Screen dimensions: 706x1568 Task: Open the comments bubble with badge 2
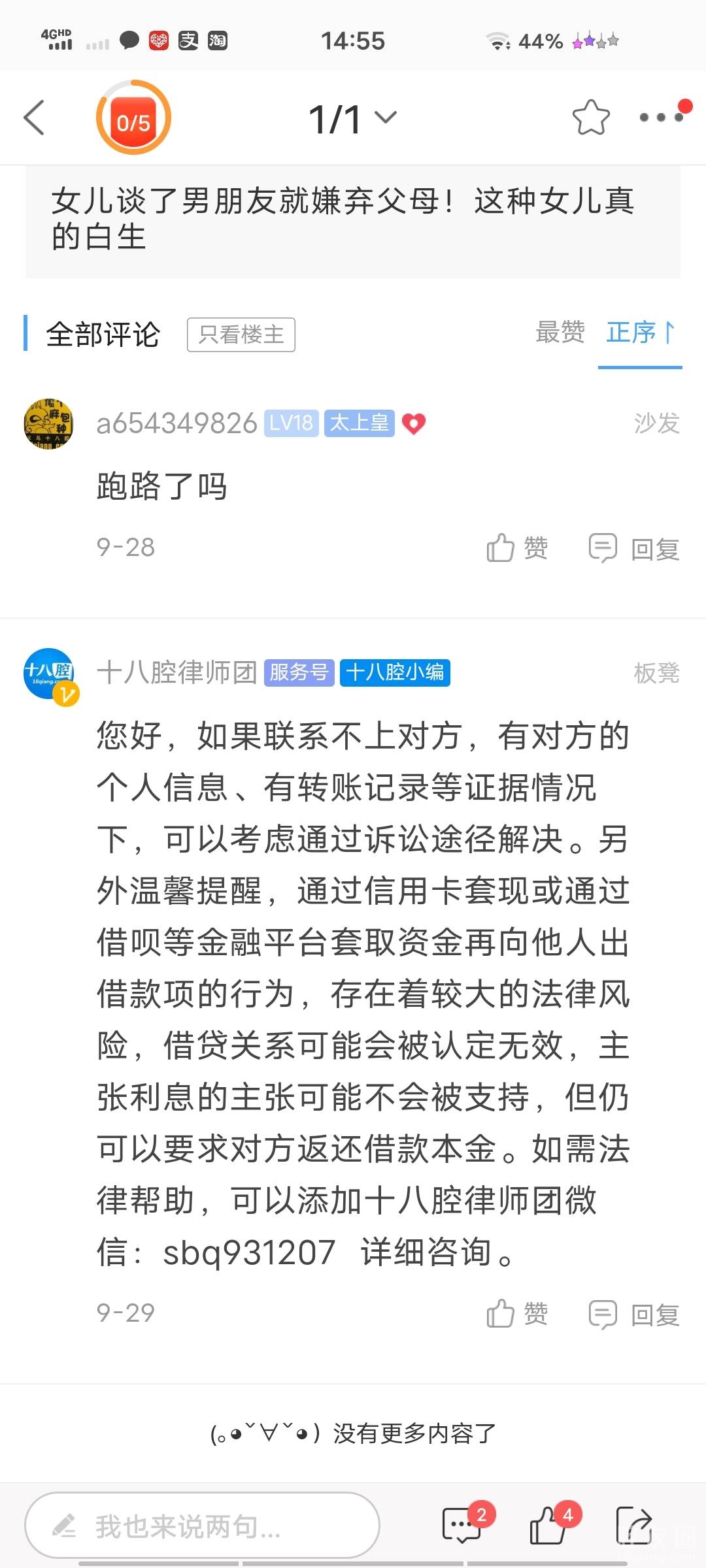463,1525
